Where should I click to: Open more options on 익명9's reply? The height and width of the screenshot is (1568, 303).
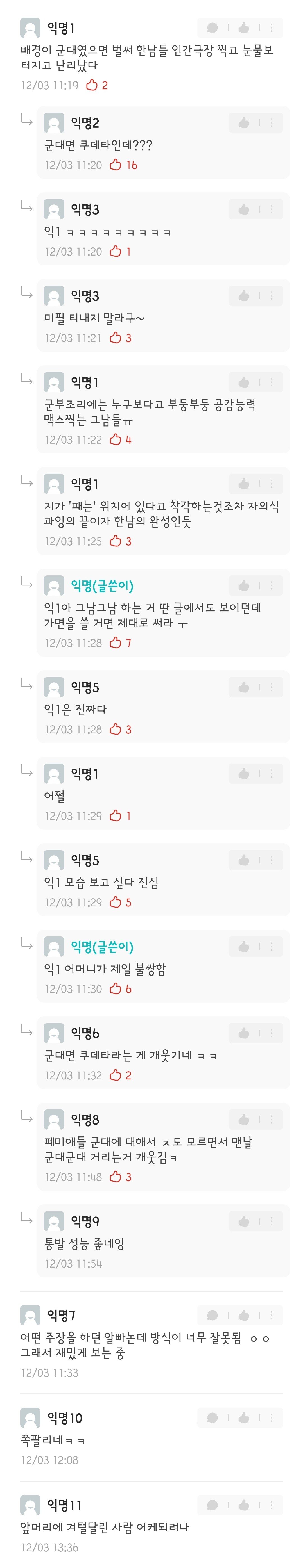271,1221
